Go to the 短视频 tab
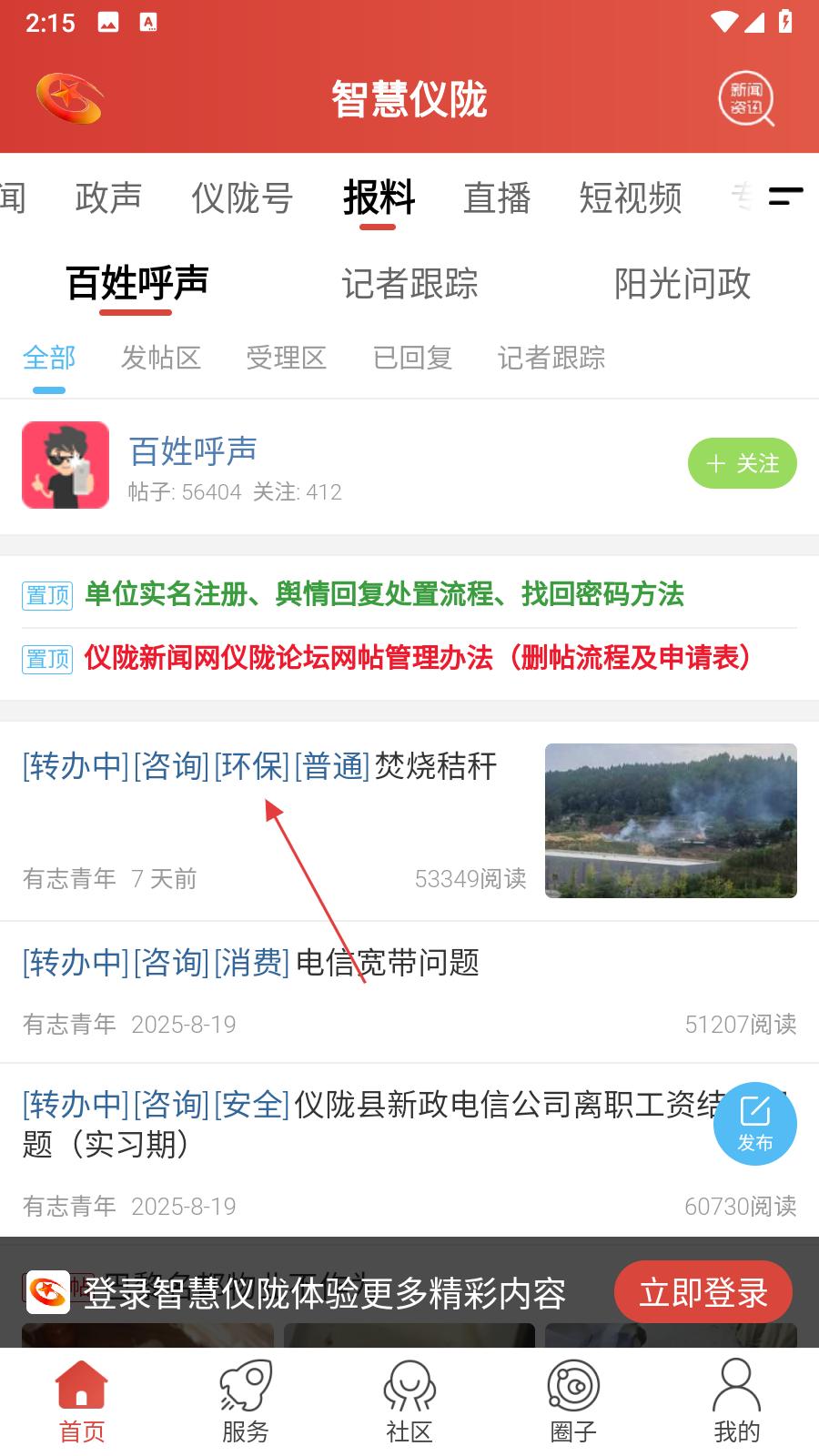The image size is (819, 1456). [631, 197]
